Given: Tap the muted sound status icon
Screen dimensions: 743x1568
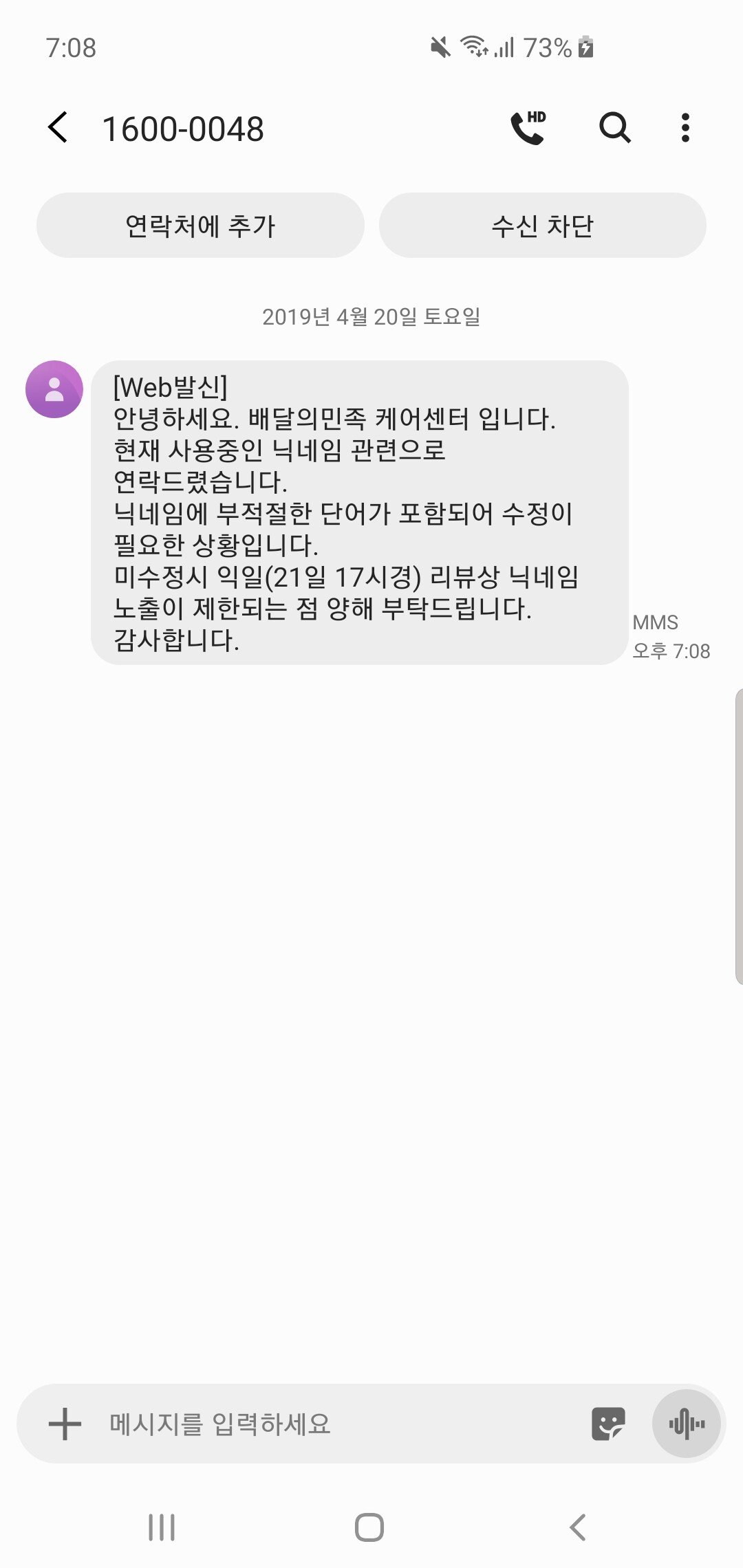Looking at the screenshot, I should pos(440,45).
